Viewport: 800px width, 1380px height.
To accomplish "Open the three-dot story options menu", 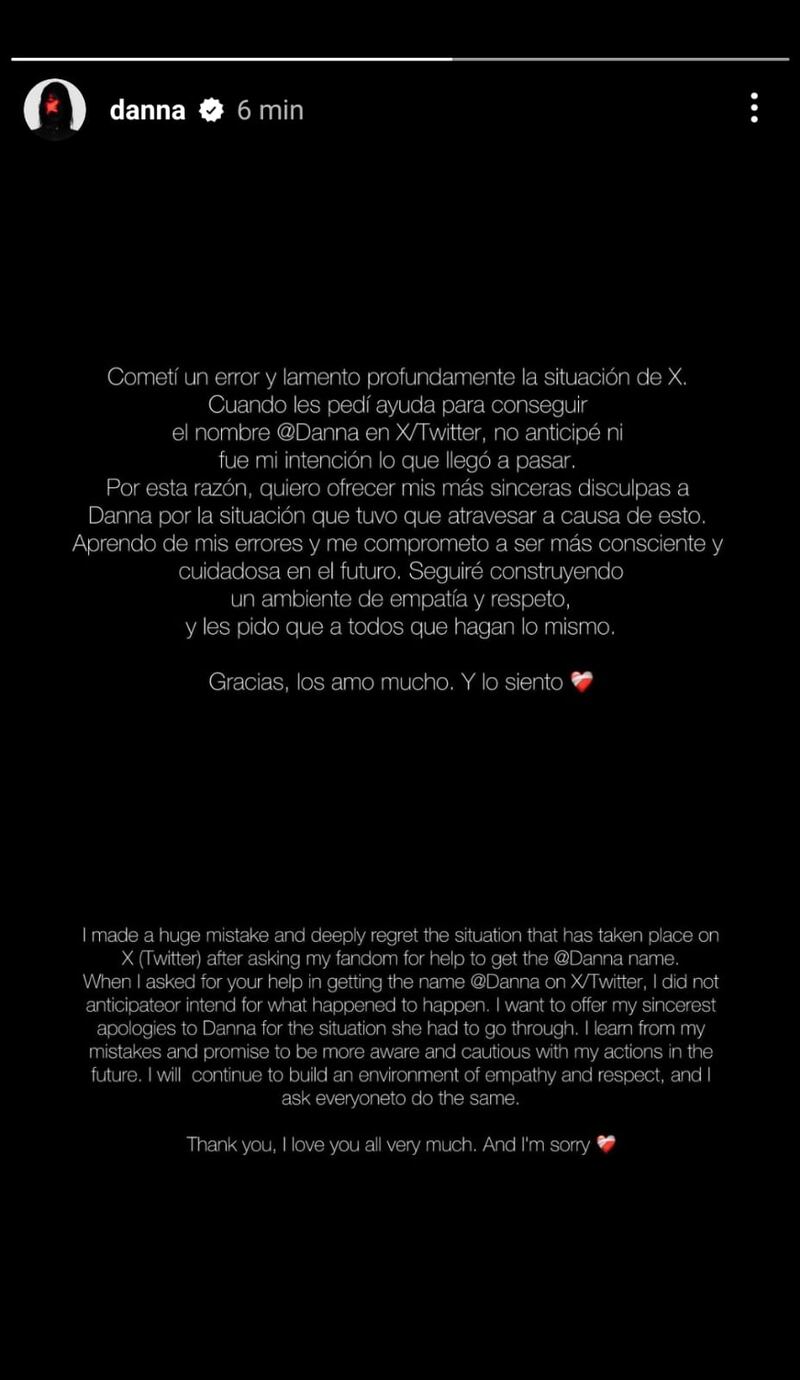I will click(754, 108).
